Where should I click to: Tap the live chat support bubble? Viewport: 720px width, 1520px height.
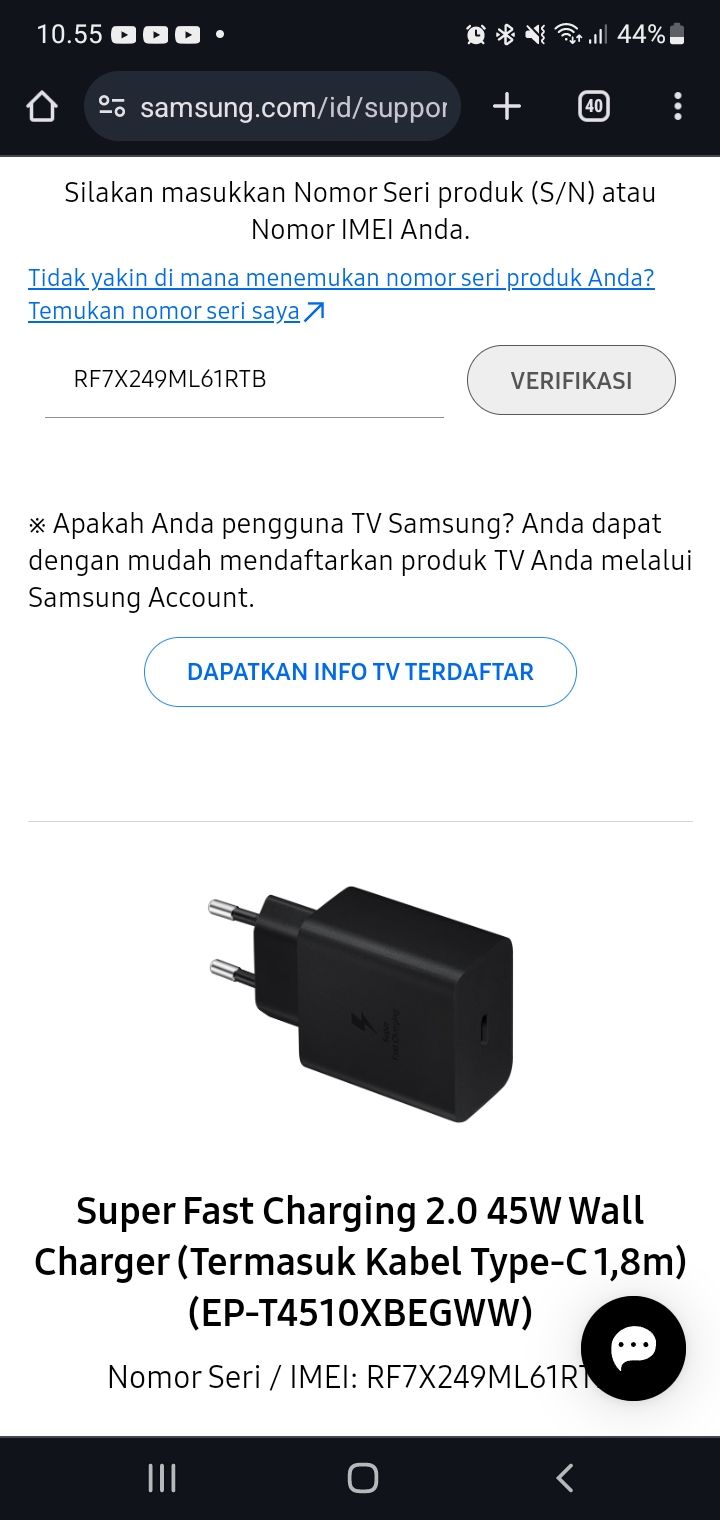point(633,1346)
